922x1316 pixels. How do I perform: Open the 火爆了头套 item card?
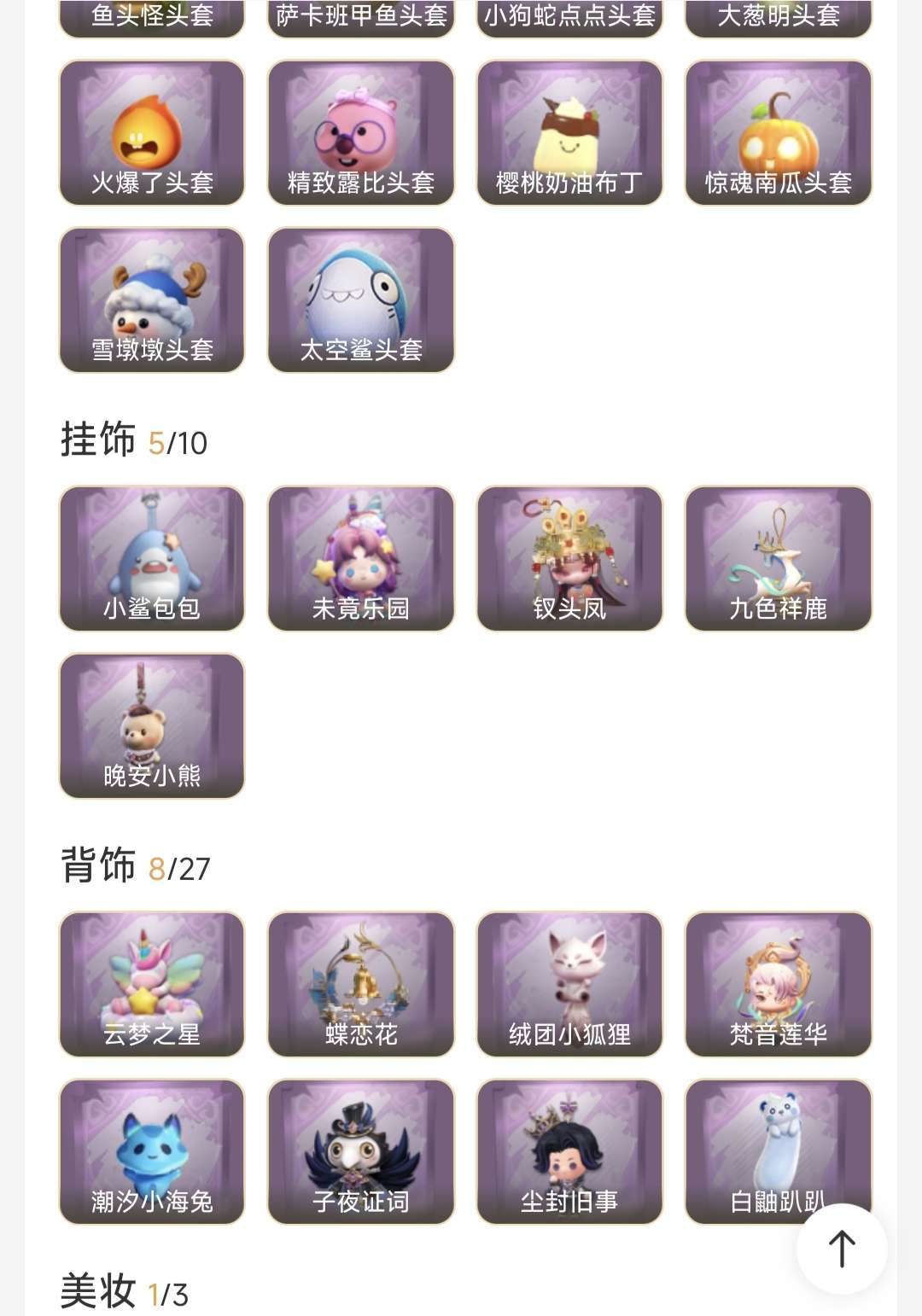click(x=152, y=132)
